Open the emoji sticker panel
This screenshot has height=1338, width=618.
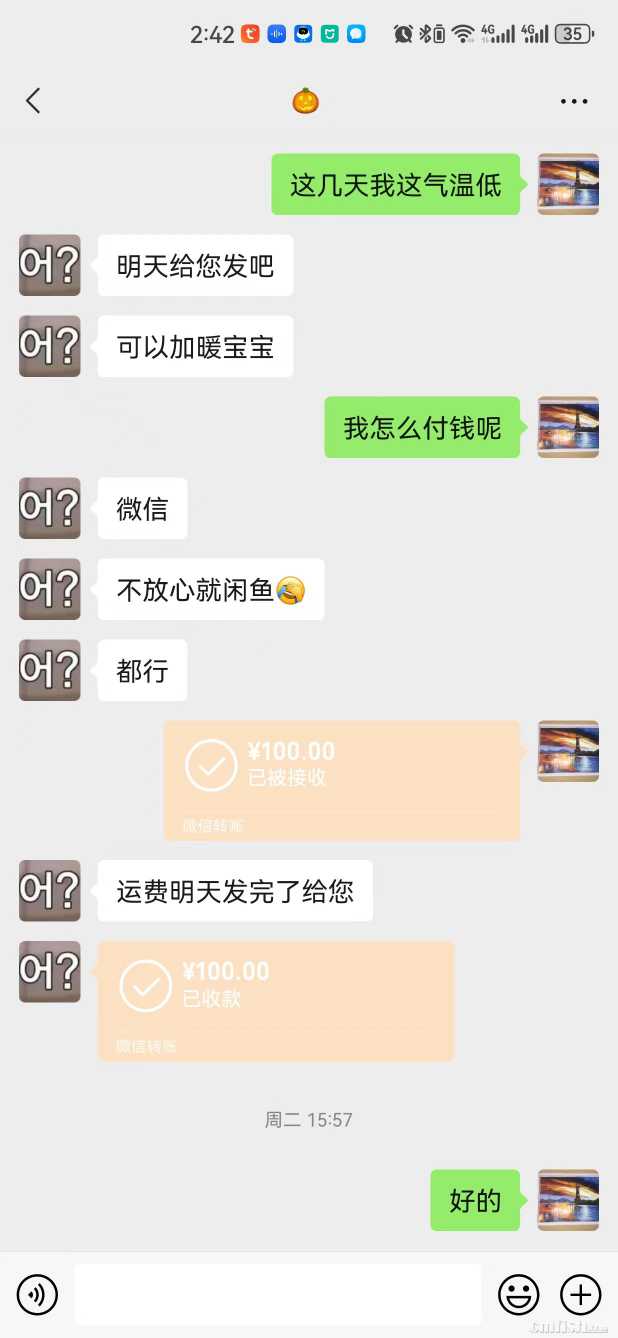(518, 1294)
